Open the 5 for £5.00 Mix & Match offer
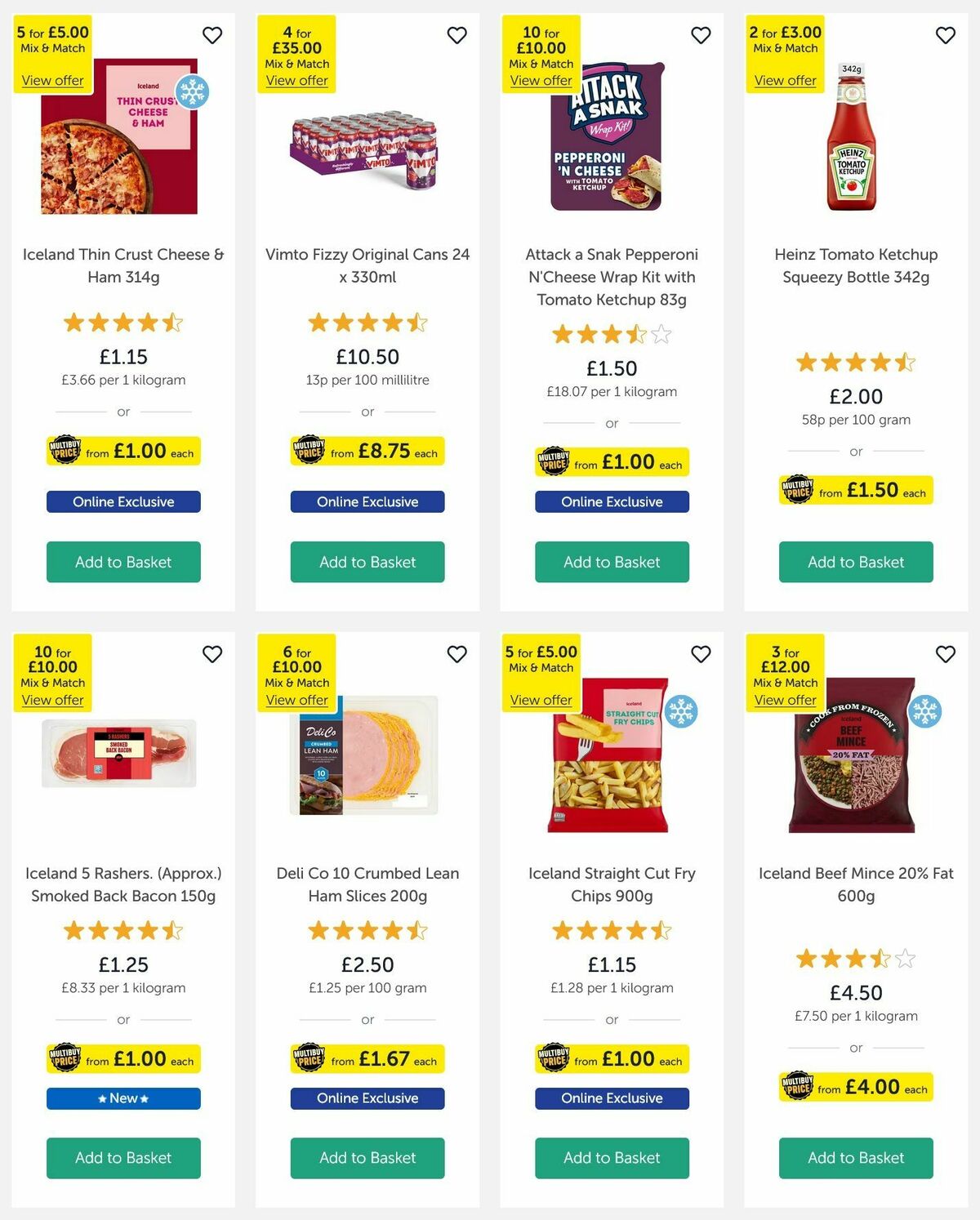The width and height of the screenshot is (980, 1220). point(51,80)
